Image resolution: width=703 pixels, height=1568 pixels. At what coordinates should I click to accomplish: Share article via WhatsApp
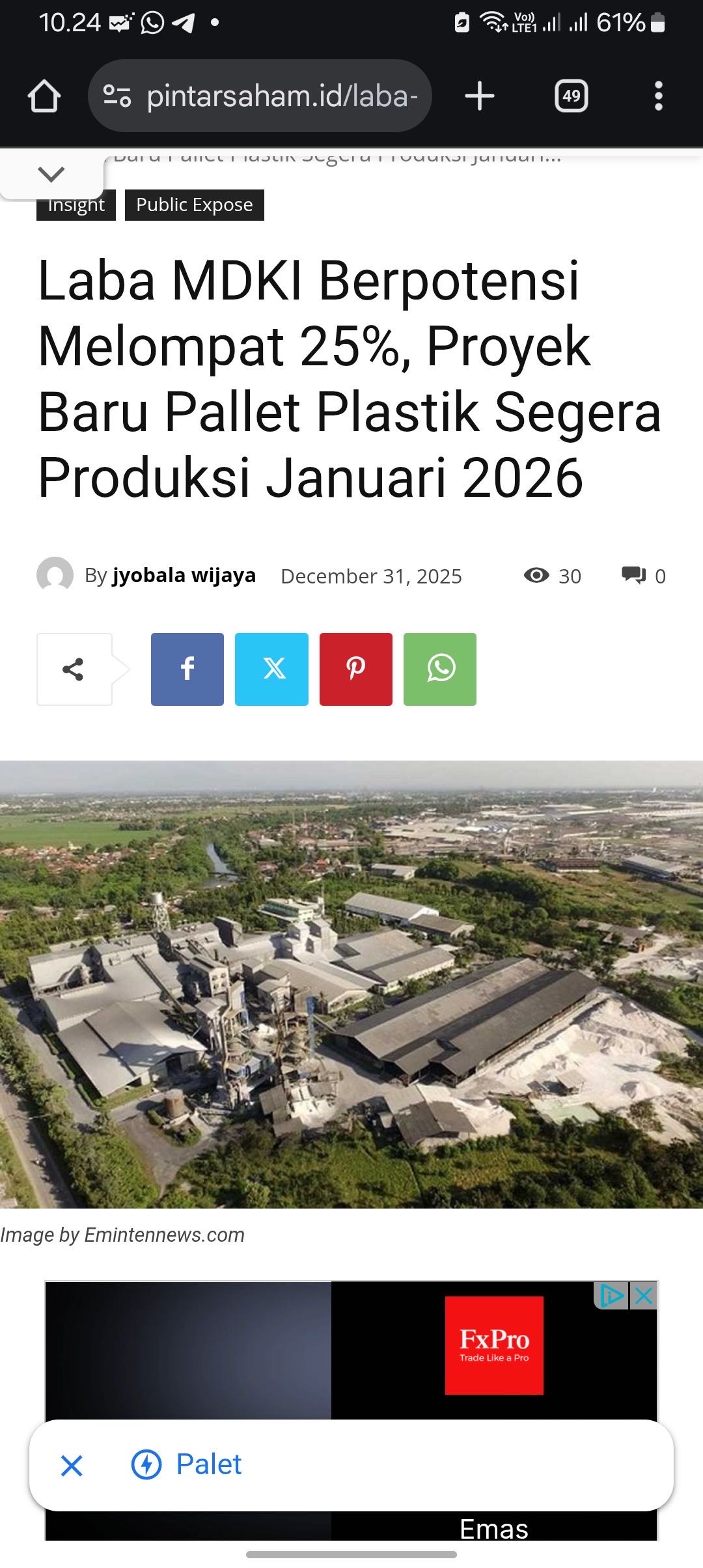[x=440, y=669]
